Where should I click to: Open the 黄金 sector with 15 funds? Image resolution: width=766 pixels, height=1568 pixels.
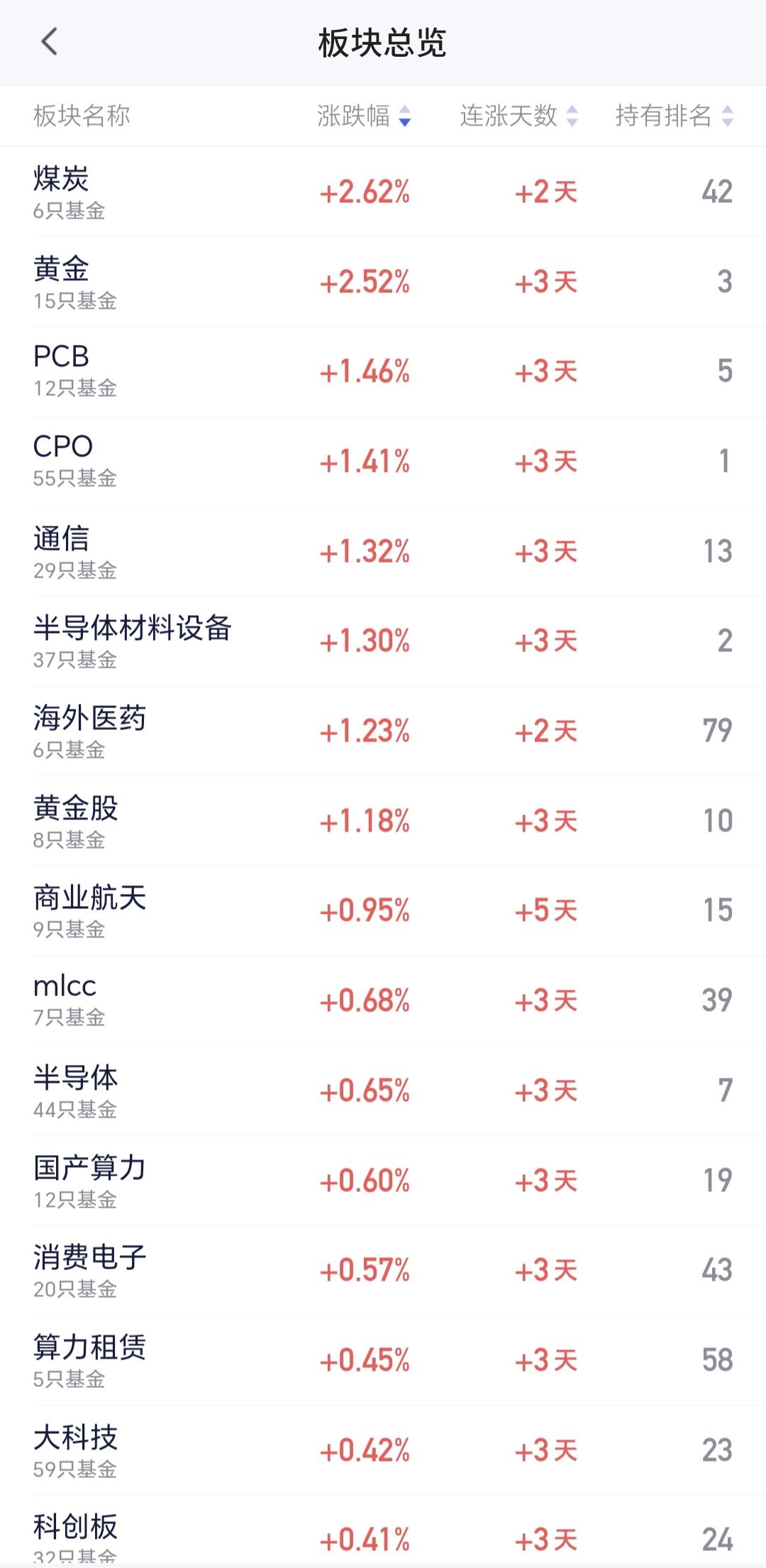click(383, 282)
